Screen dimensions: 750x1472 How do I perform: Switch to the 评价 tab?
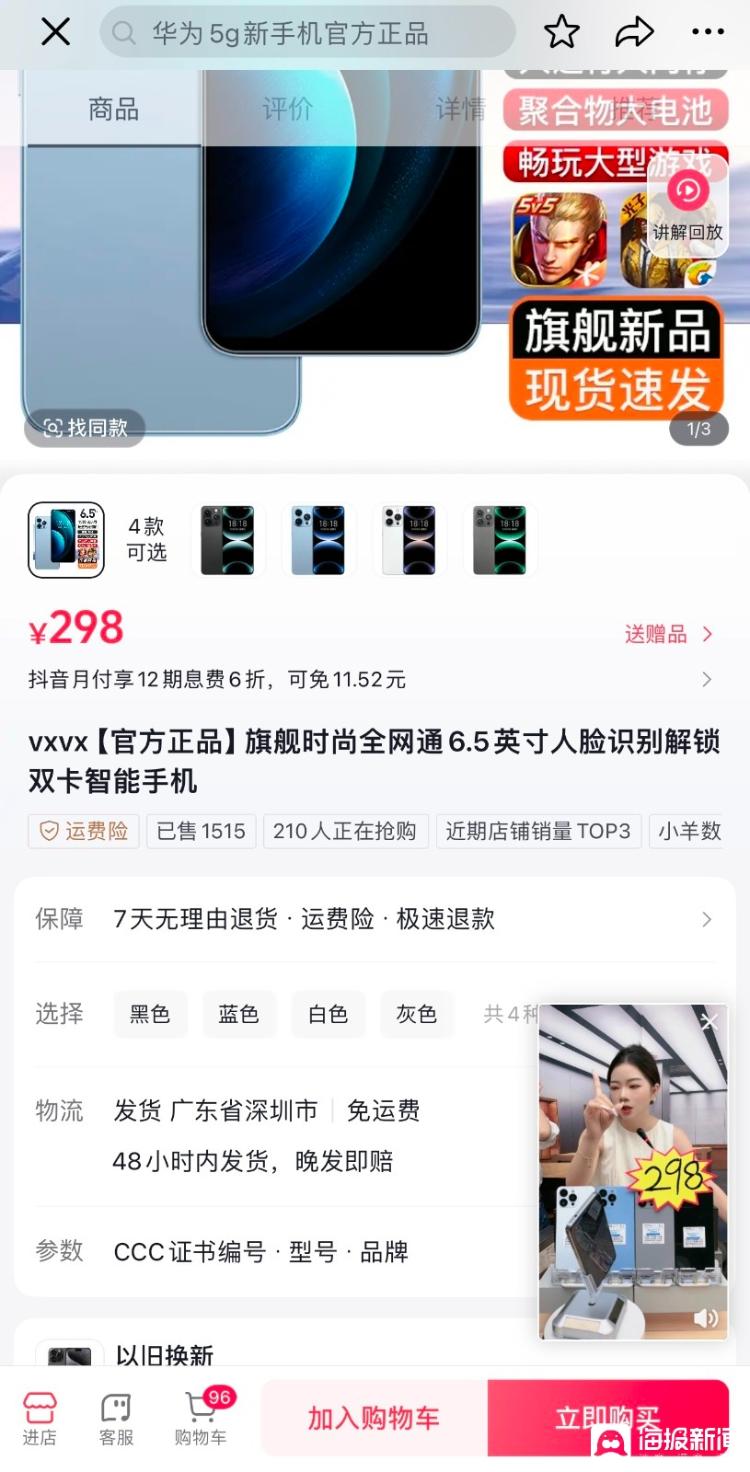(287, 109)
